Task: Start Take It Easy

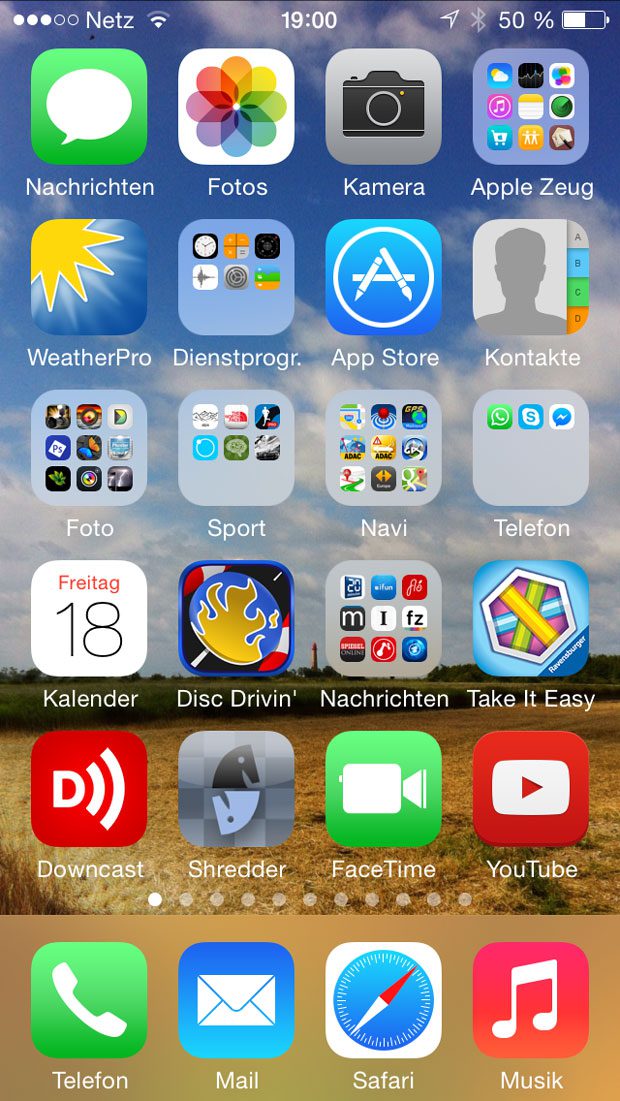Action: [531, 619]
